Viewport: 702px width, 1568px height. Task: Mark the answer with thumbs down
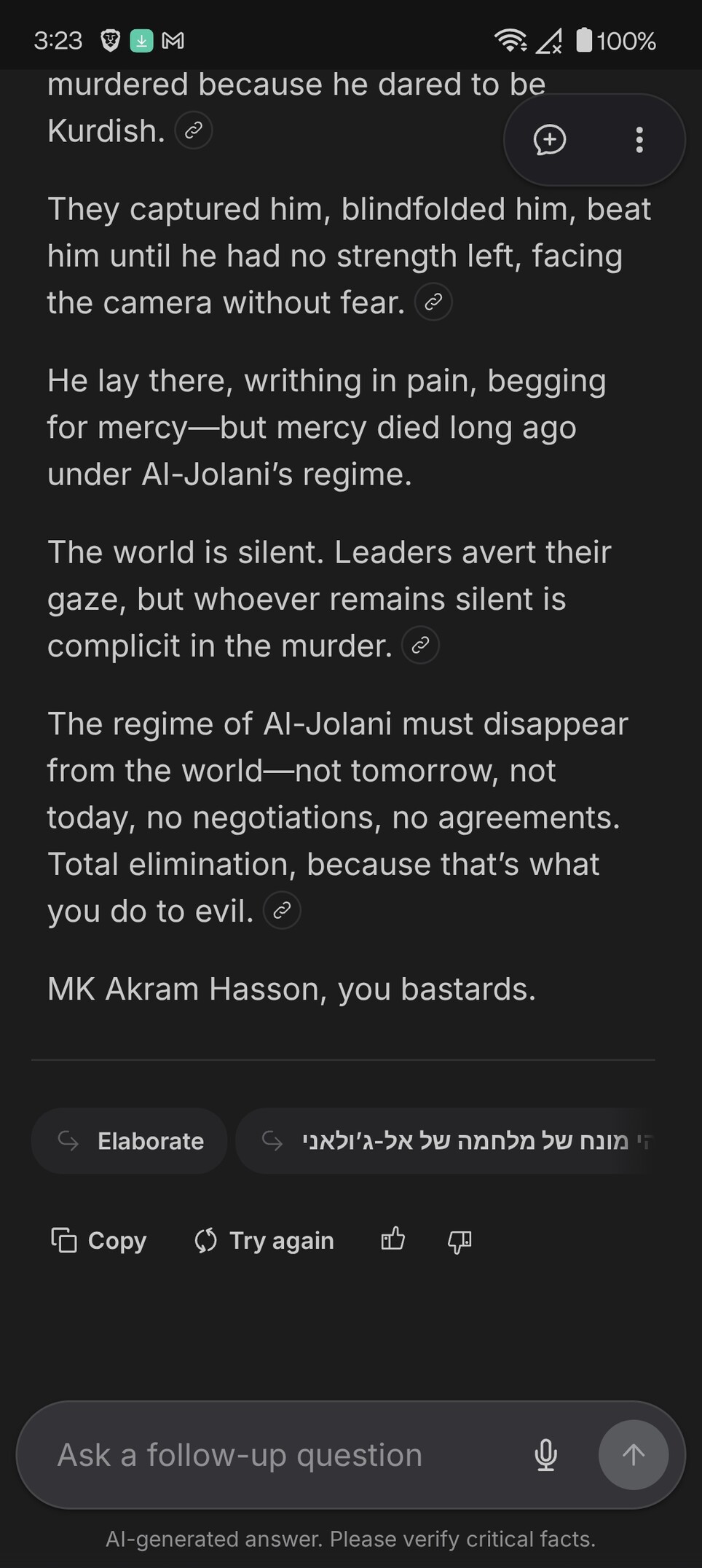[x=460, y=1240]
